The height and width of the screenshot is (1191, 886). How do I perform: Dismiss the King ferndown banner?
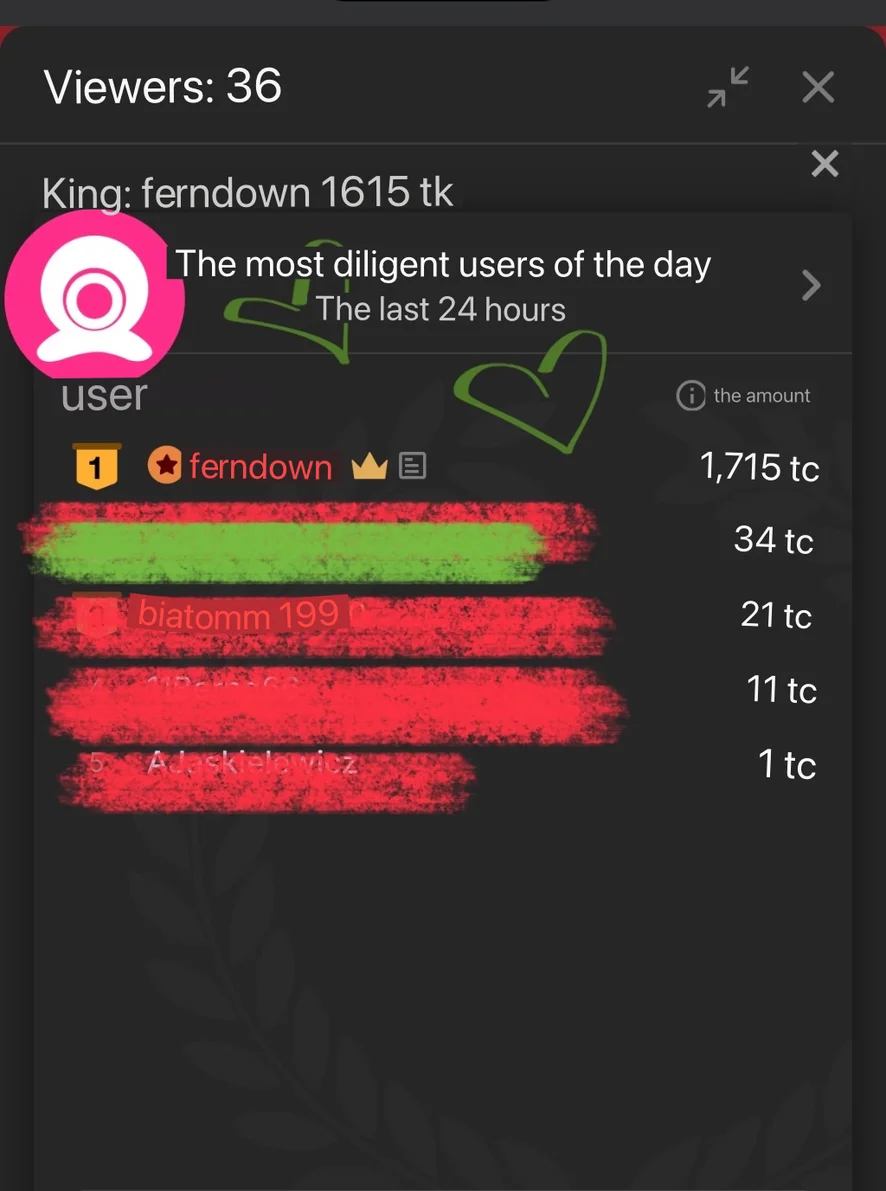(x=824, y=164)
